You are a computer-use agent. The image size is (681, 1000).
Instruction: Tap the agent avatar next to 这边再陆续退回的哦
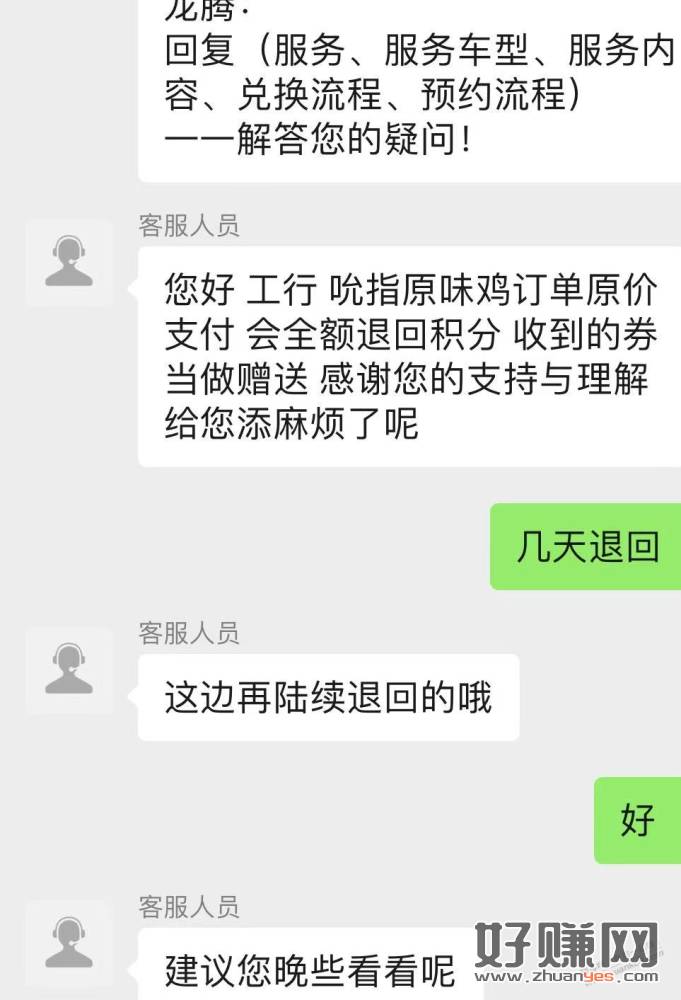[x=69, y=670]
